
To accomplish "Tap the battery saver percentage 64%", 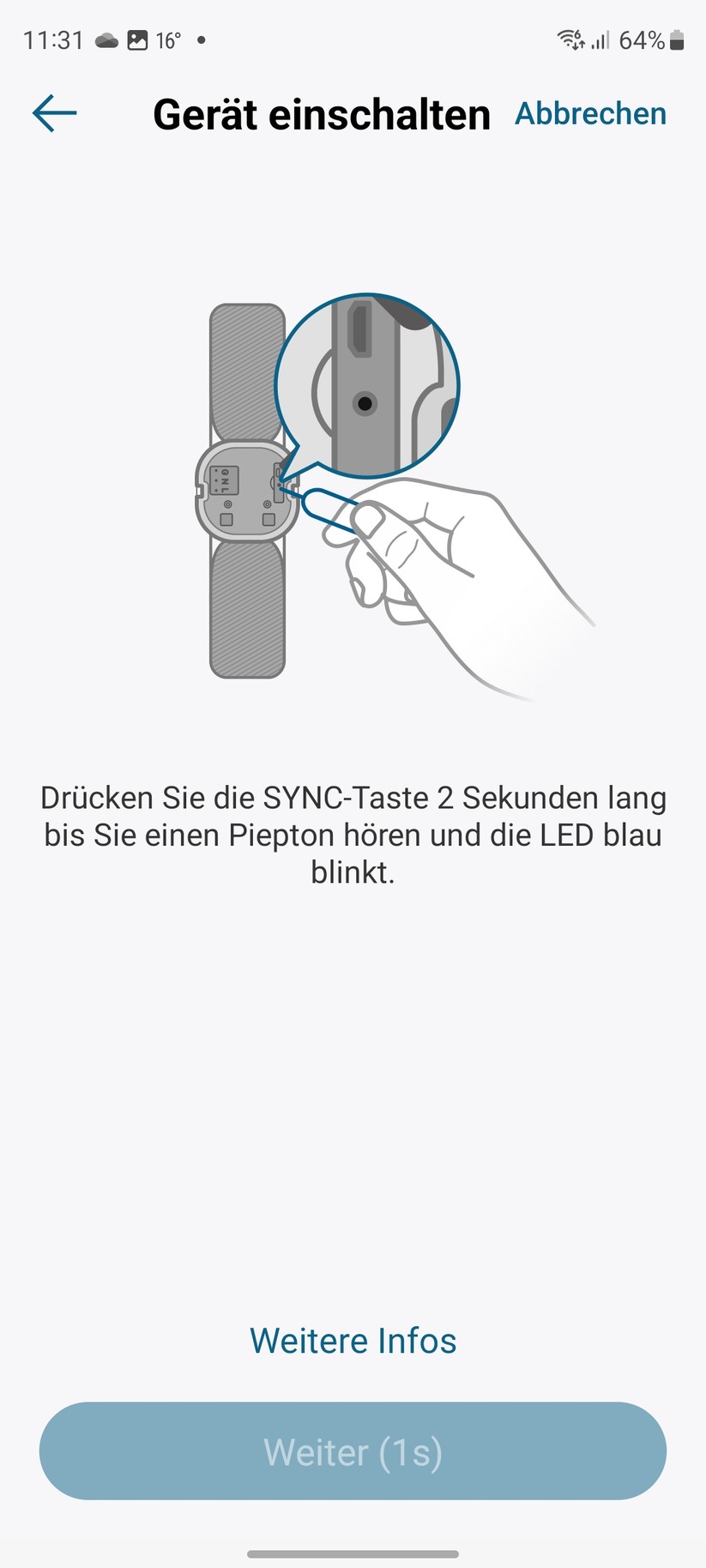I will point(642,38).
